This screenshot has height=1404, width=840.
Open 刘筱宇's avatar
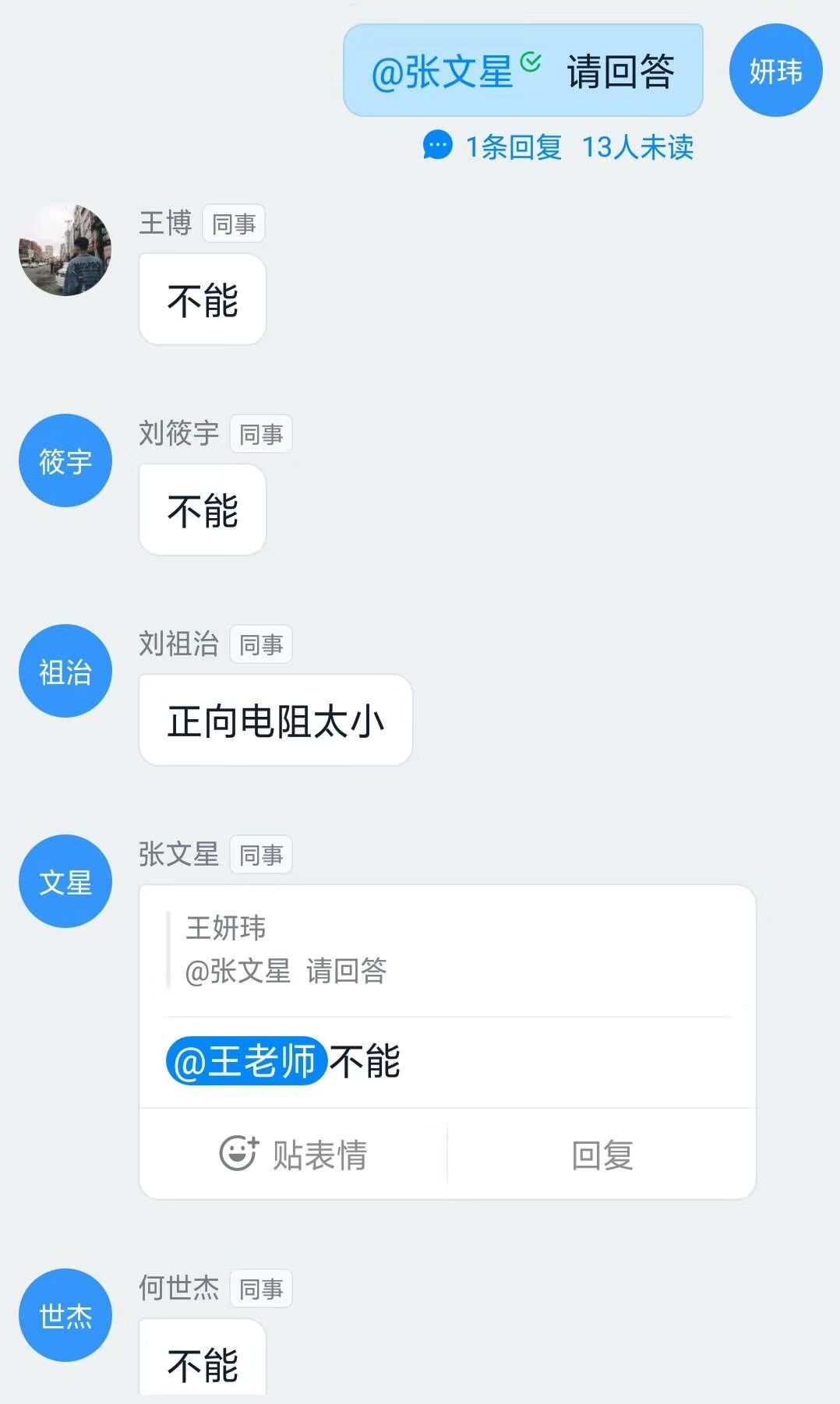65,460
